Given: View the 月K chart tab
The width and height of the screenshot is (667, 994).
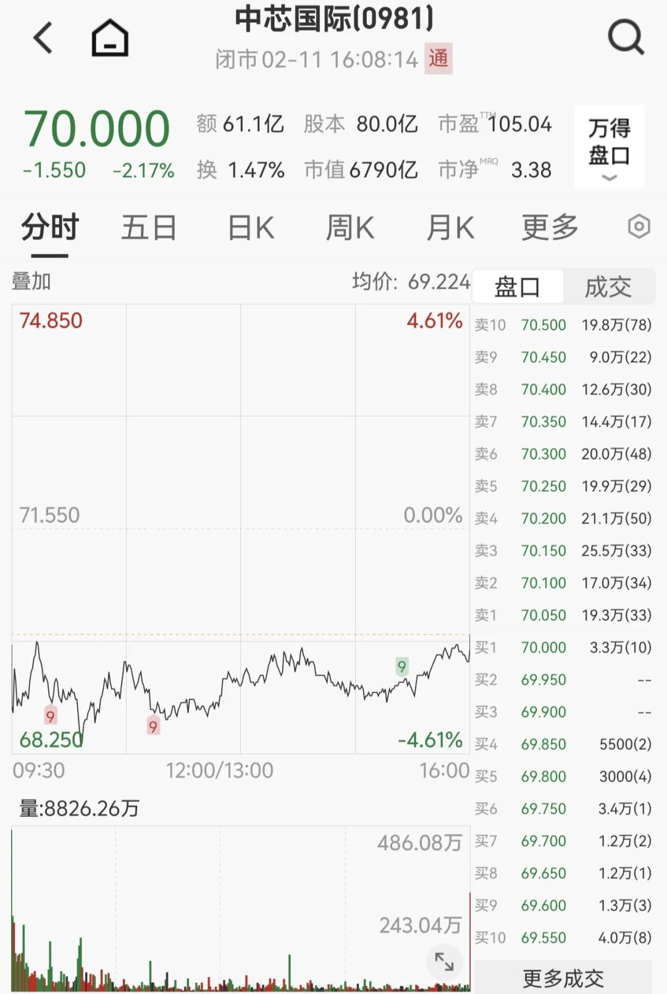Looking at the screenshot, I should coord(450,228).
